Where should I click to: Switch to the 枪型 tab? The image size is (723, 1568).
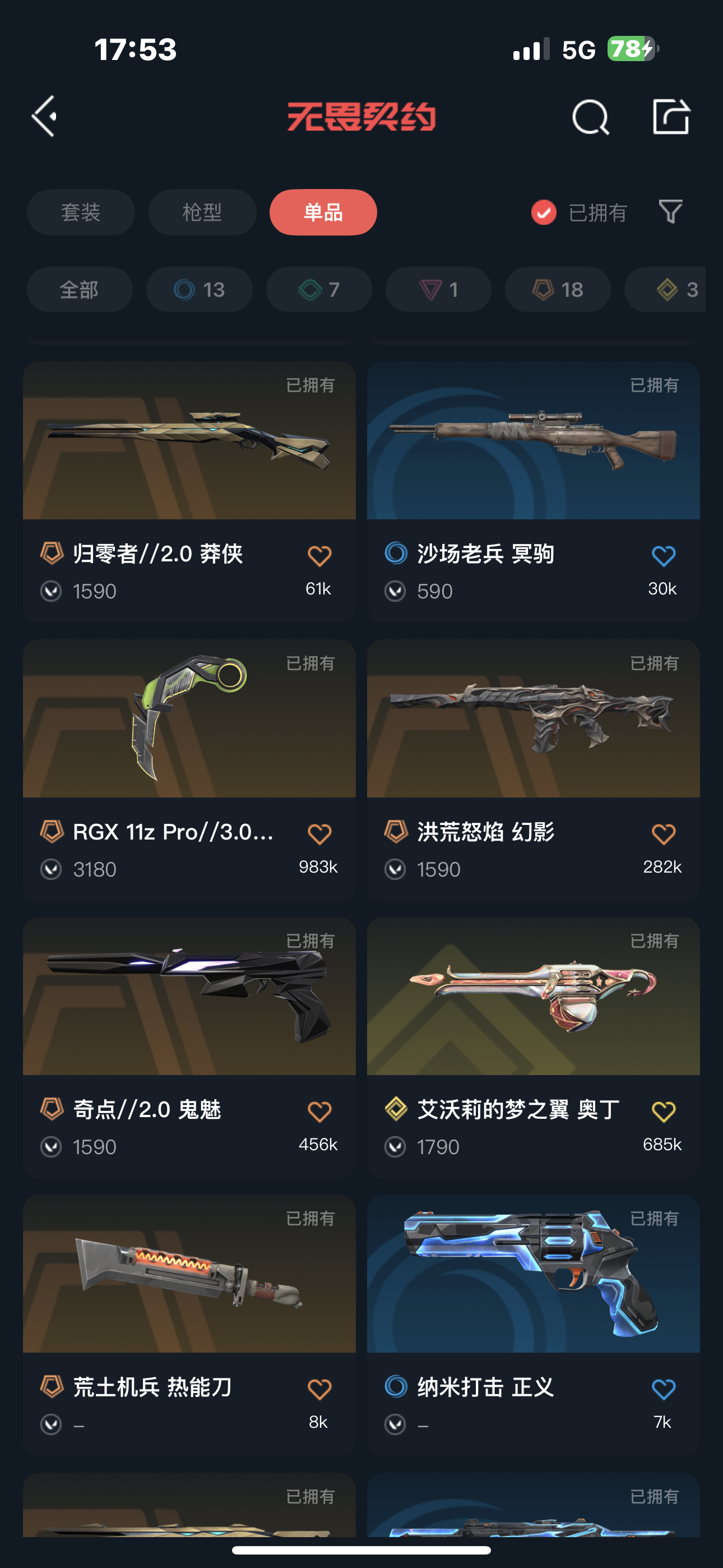tap(202, 213)
